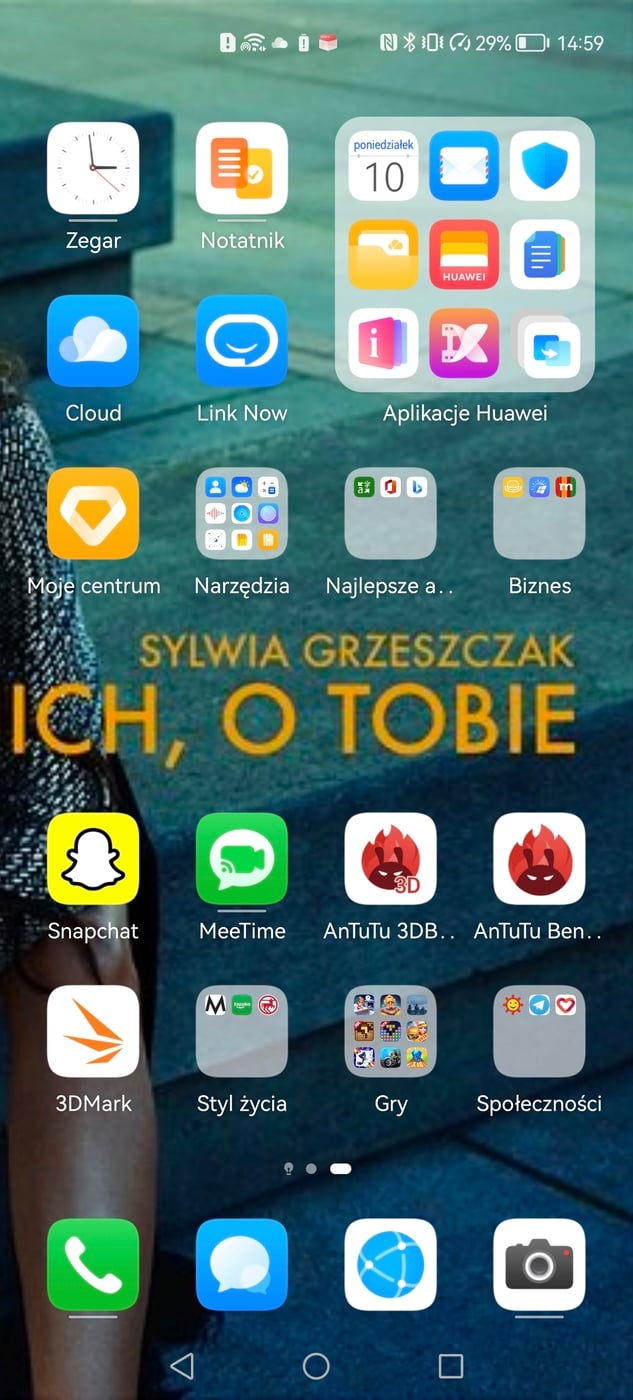The height and width of the screenshot is (1400, 633).
Task: Open AnTuTu Benchmark
Action: 539,859
